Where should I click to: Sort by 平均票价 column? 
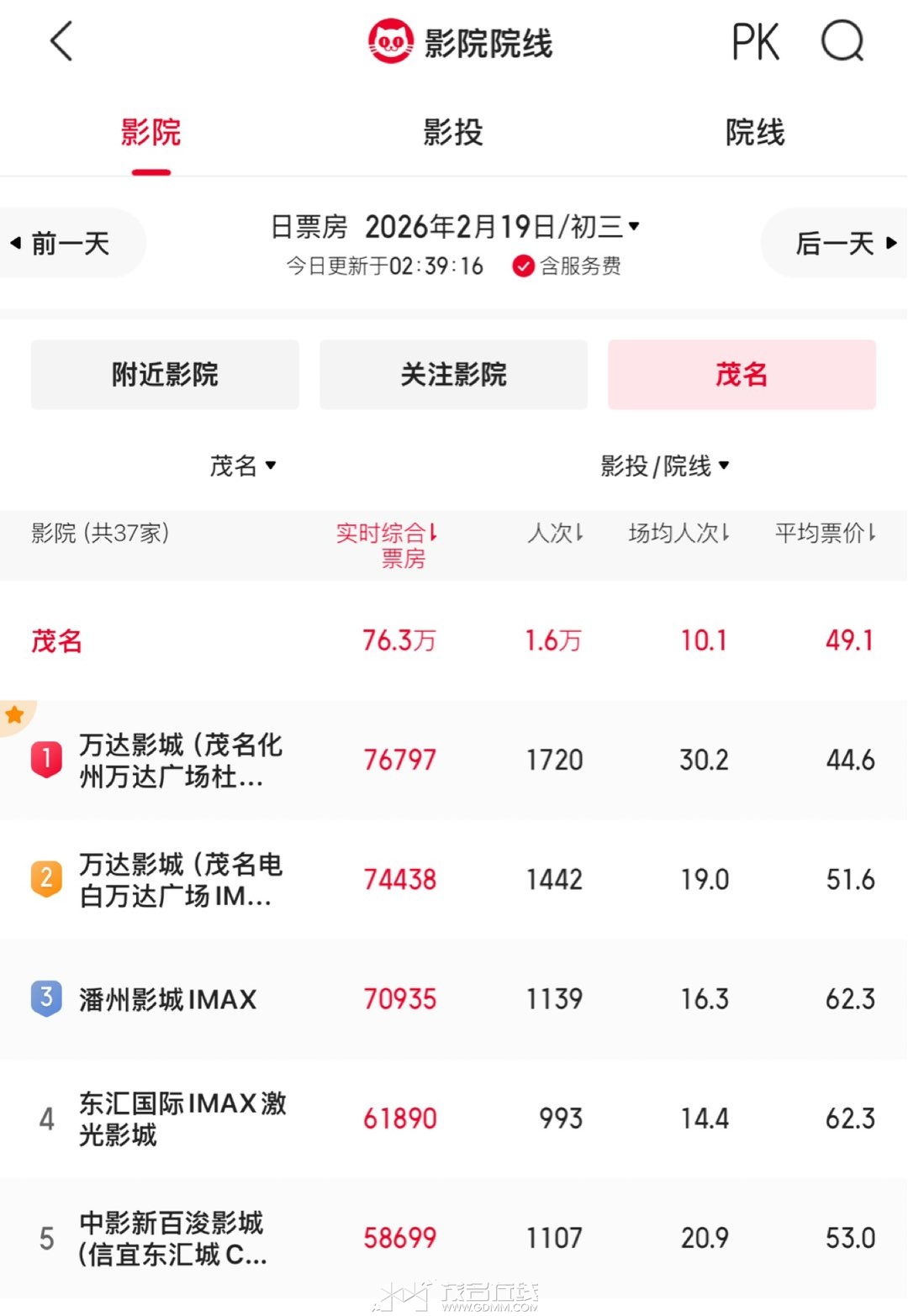[x=825, y=533]
